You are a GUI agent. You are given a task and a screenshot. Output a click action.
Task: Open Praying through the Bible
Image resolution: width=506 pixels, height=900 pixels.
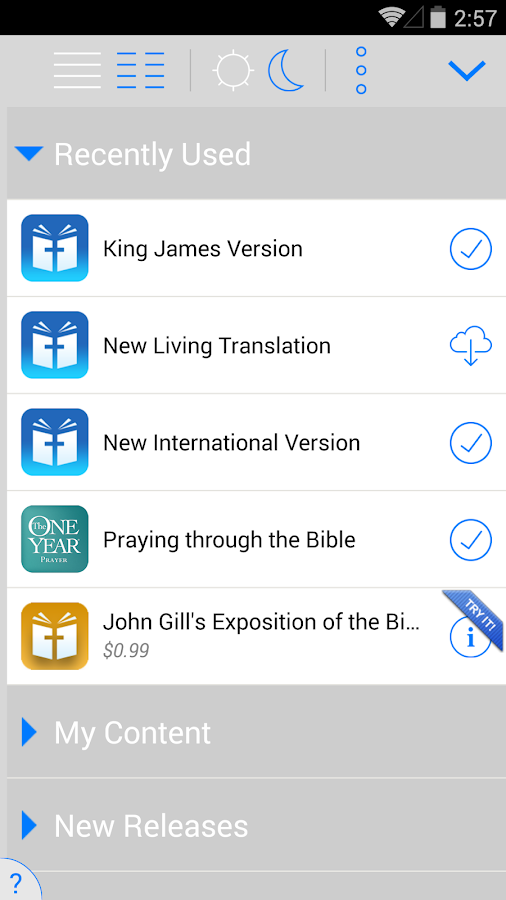(x=256, y=540)
